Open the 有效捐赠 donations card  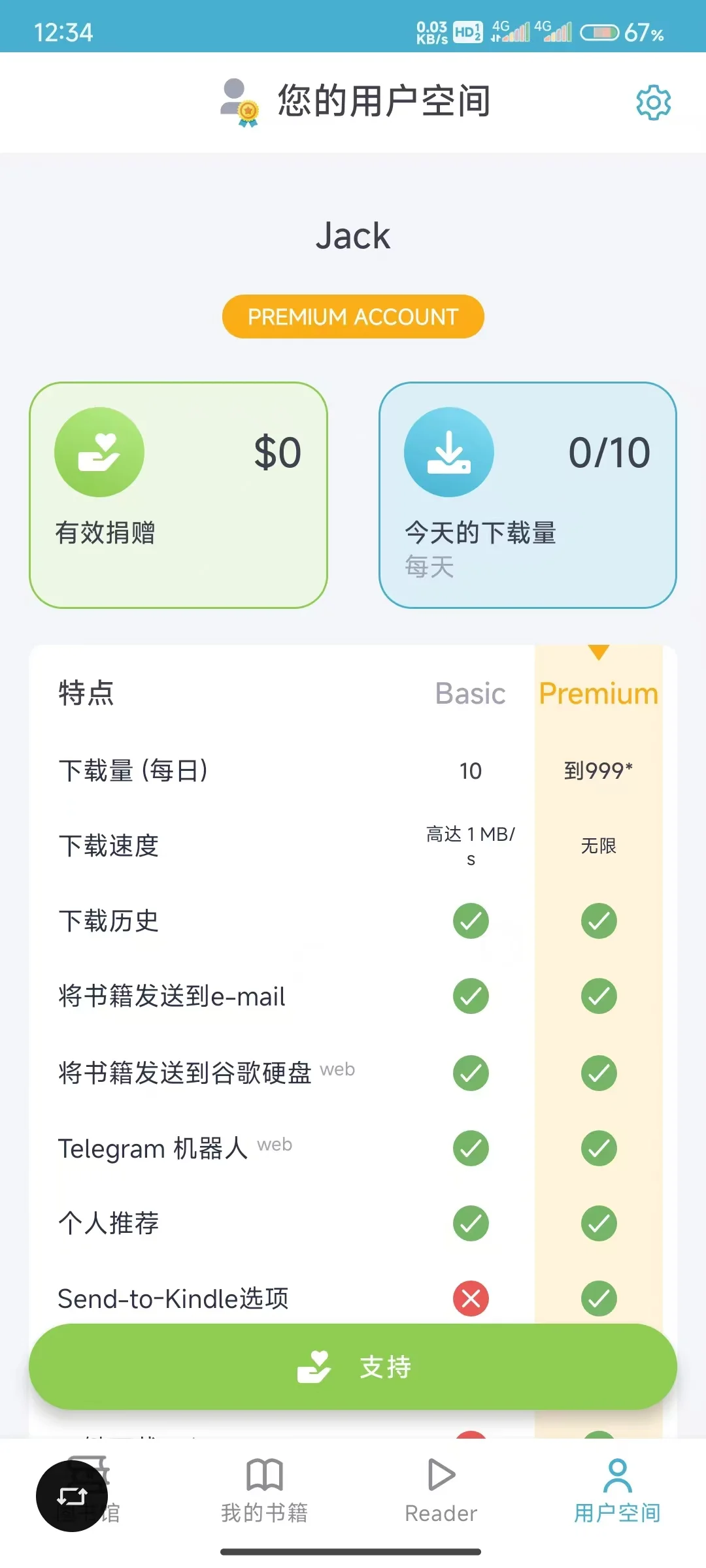[x=178, y=495]
